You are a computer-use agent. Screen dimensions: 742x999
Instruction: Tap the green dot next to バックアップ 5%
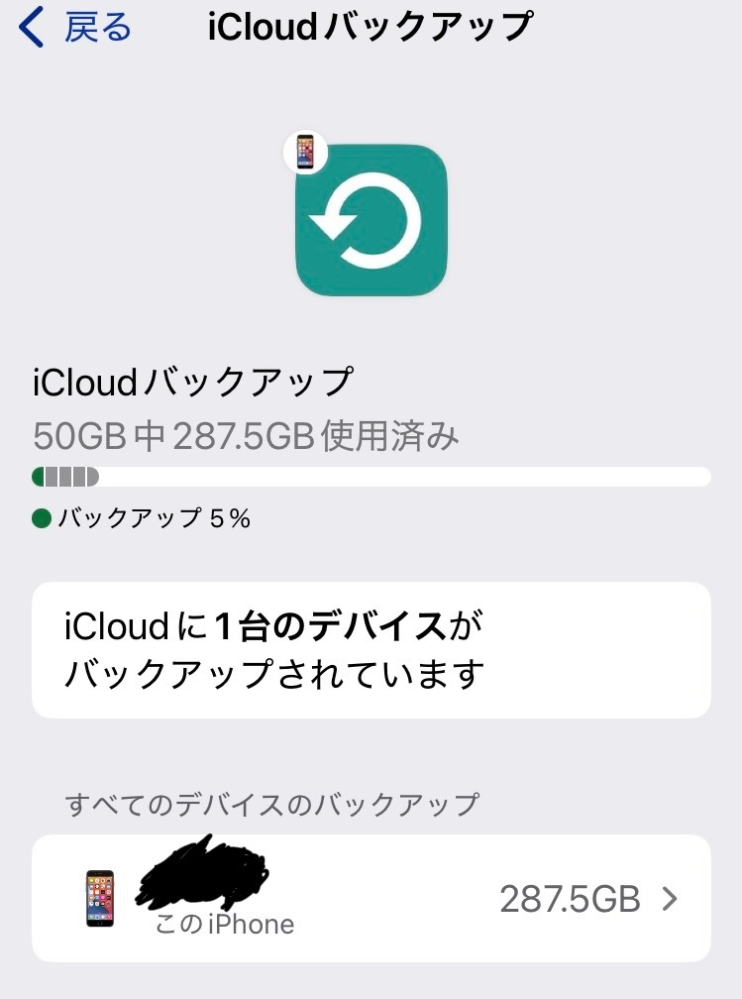pyautogui.click(x=40, y=516)
